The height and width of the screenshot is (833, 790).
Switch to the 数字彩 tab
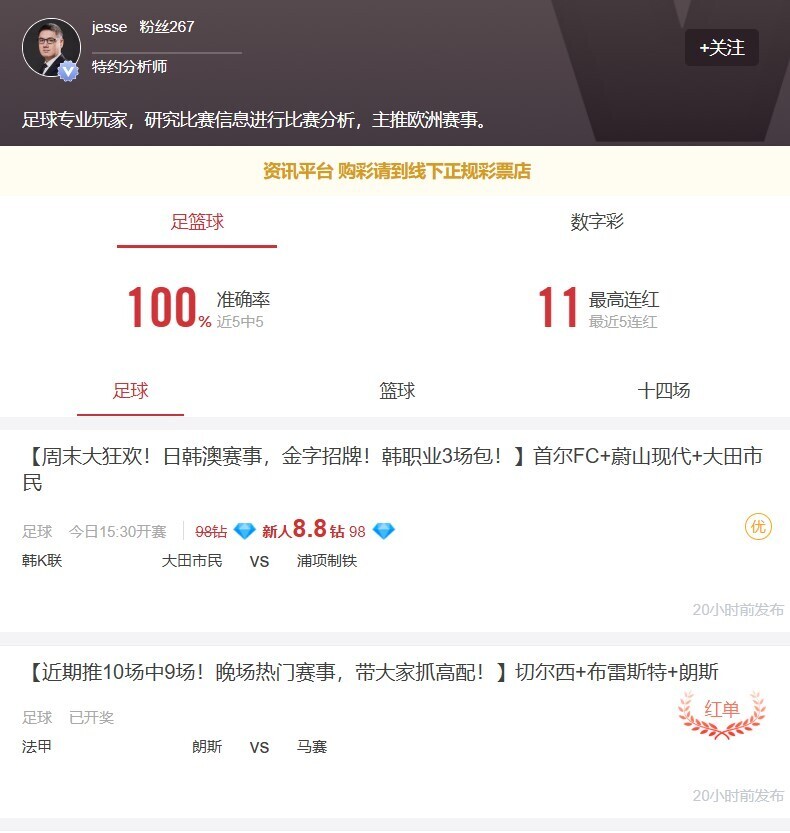[x=597, y=222]
